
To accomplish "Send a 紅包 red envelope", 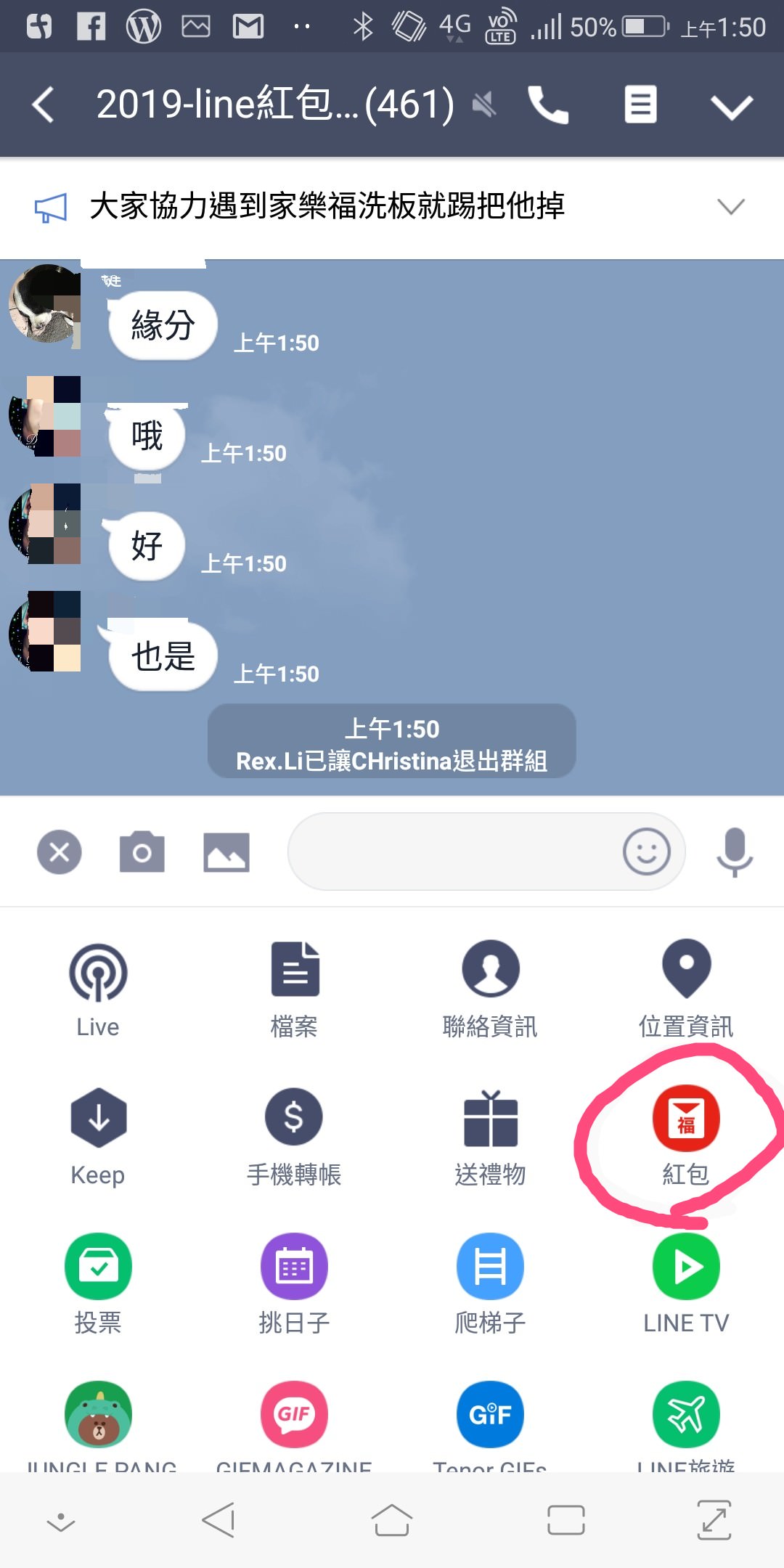I will pos(686,1135).
